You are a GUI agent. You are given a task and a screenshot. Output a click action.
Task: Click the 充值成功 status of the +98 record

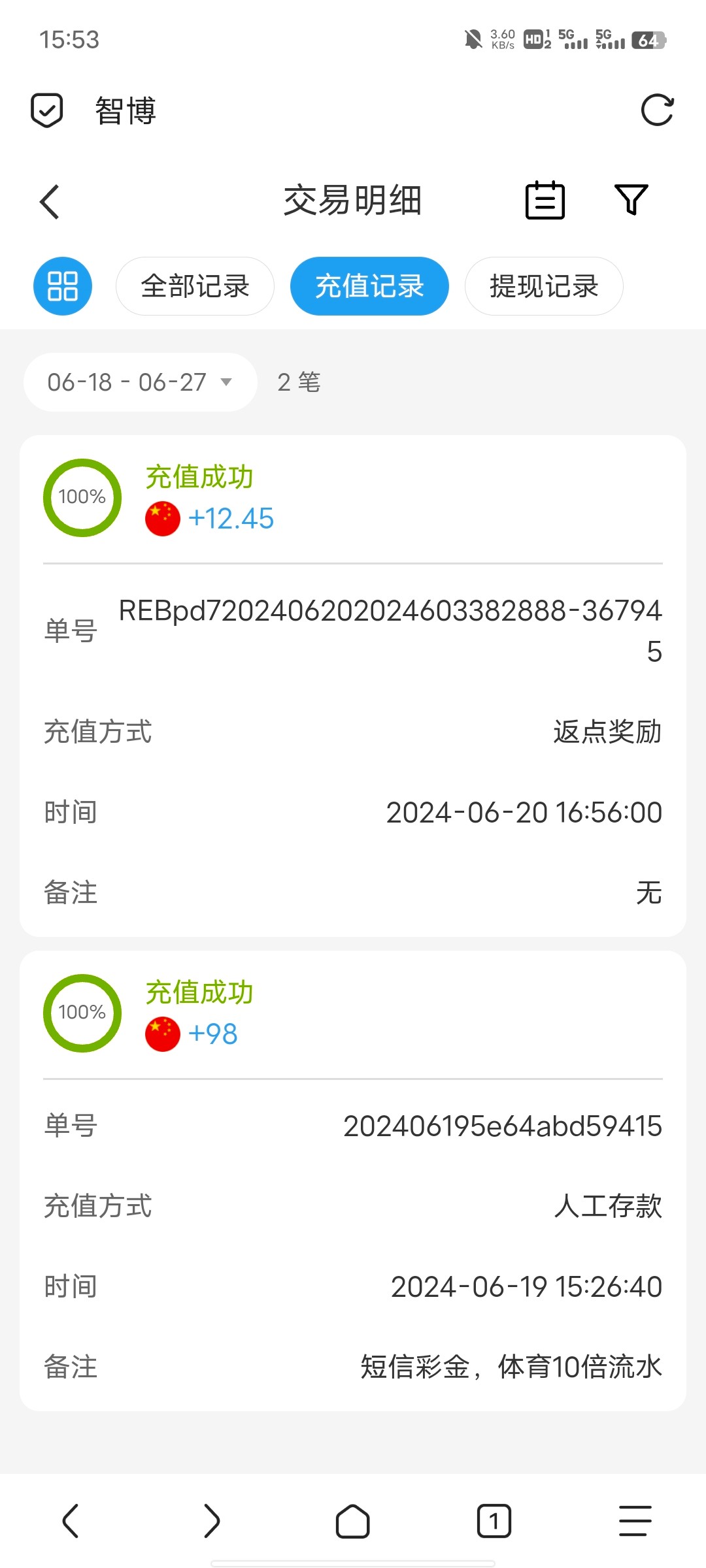(199, 992)
